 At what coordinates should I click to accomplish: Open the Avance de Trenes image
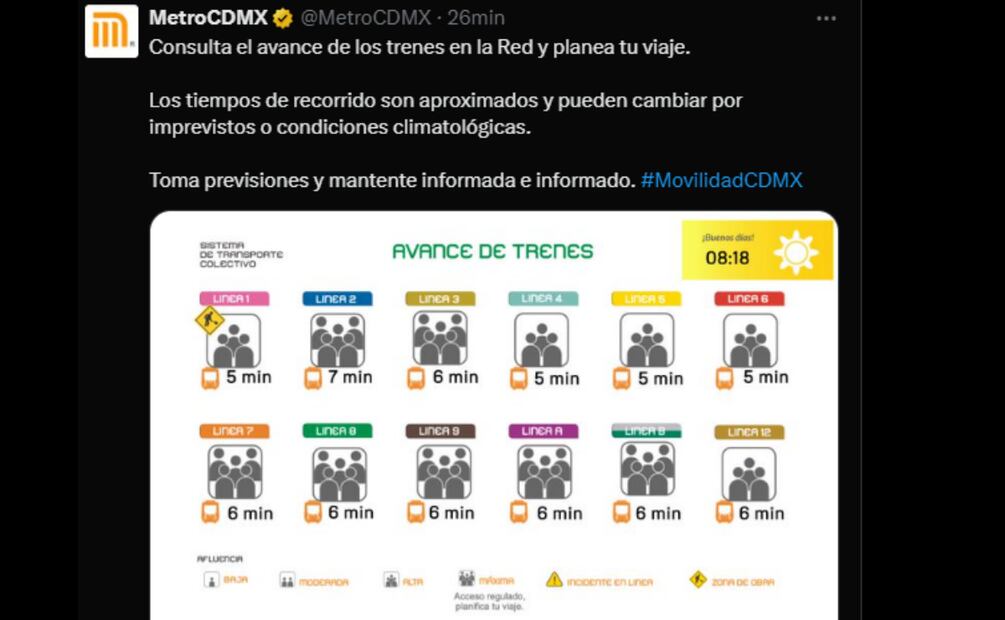coord(493,415)
